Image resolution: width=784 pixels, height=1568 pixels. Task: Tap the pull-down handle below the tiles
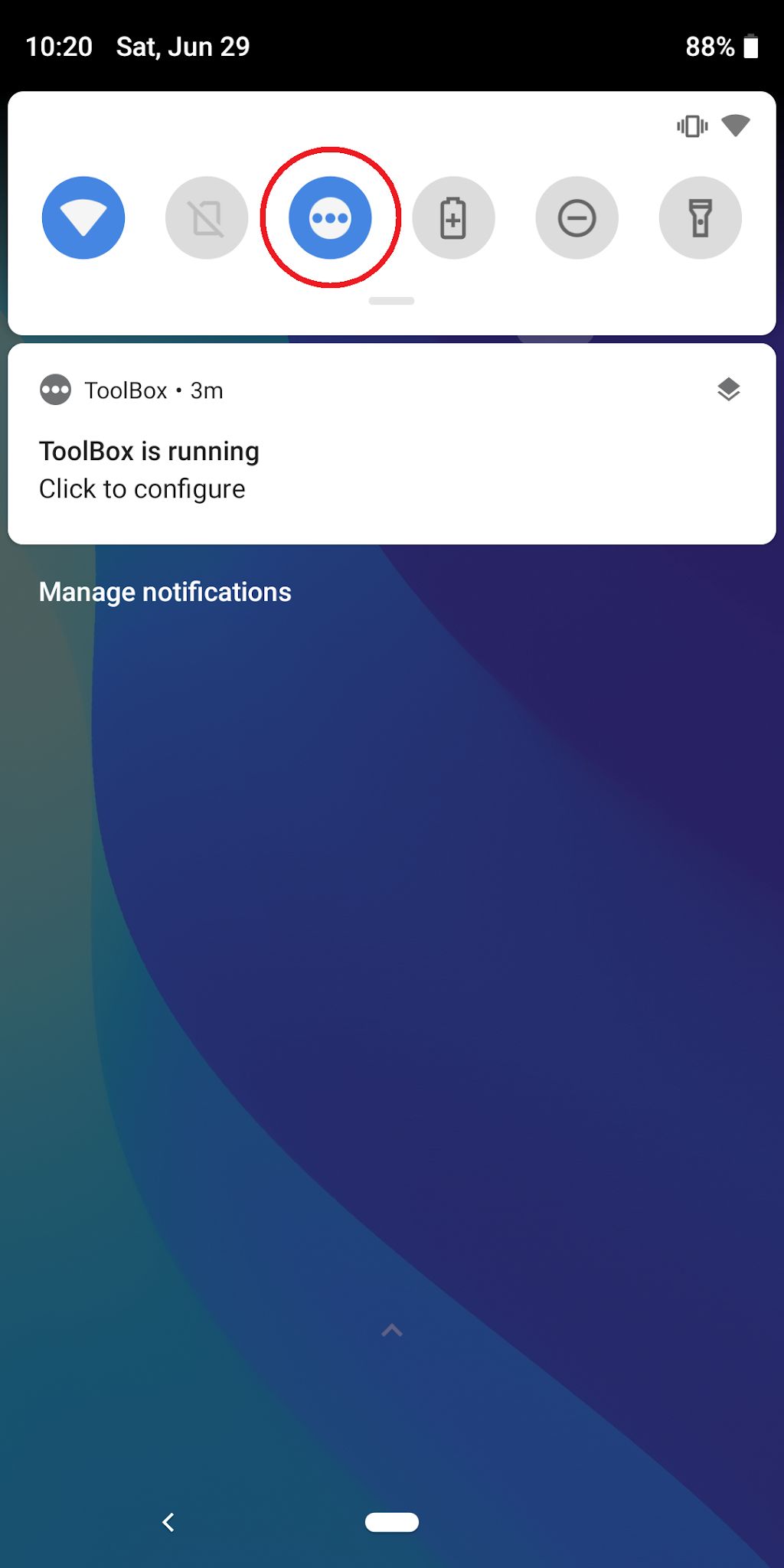pyautogui.click(x=392, y=301)
